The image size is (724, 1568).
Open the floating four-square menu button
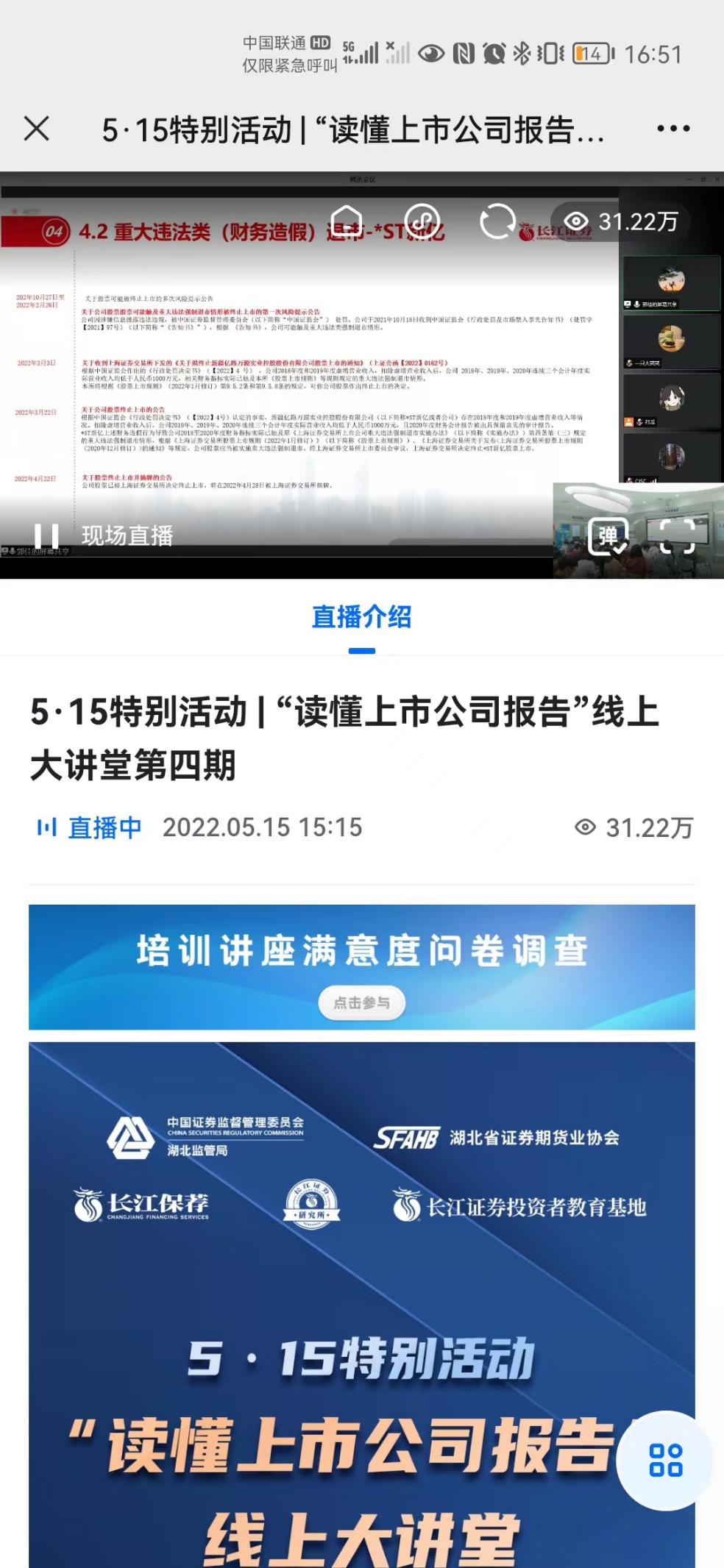pos(666,1460)
